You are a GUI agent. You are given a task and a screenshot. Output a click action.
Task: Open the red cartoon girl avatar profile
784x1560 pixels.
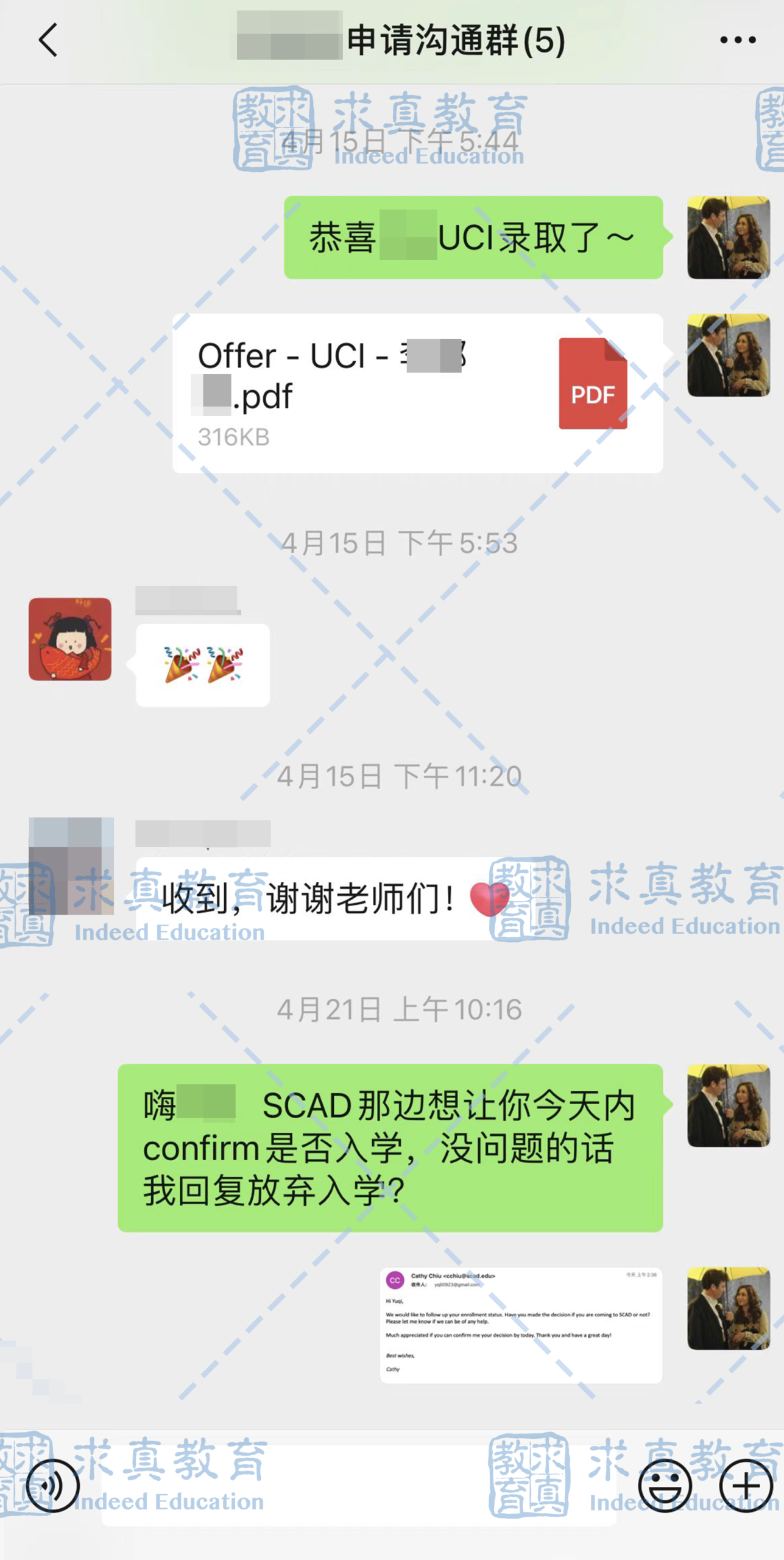[70, 639]
